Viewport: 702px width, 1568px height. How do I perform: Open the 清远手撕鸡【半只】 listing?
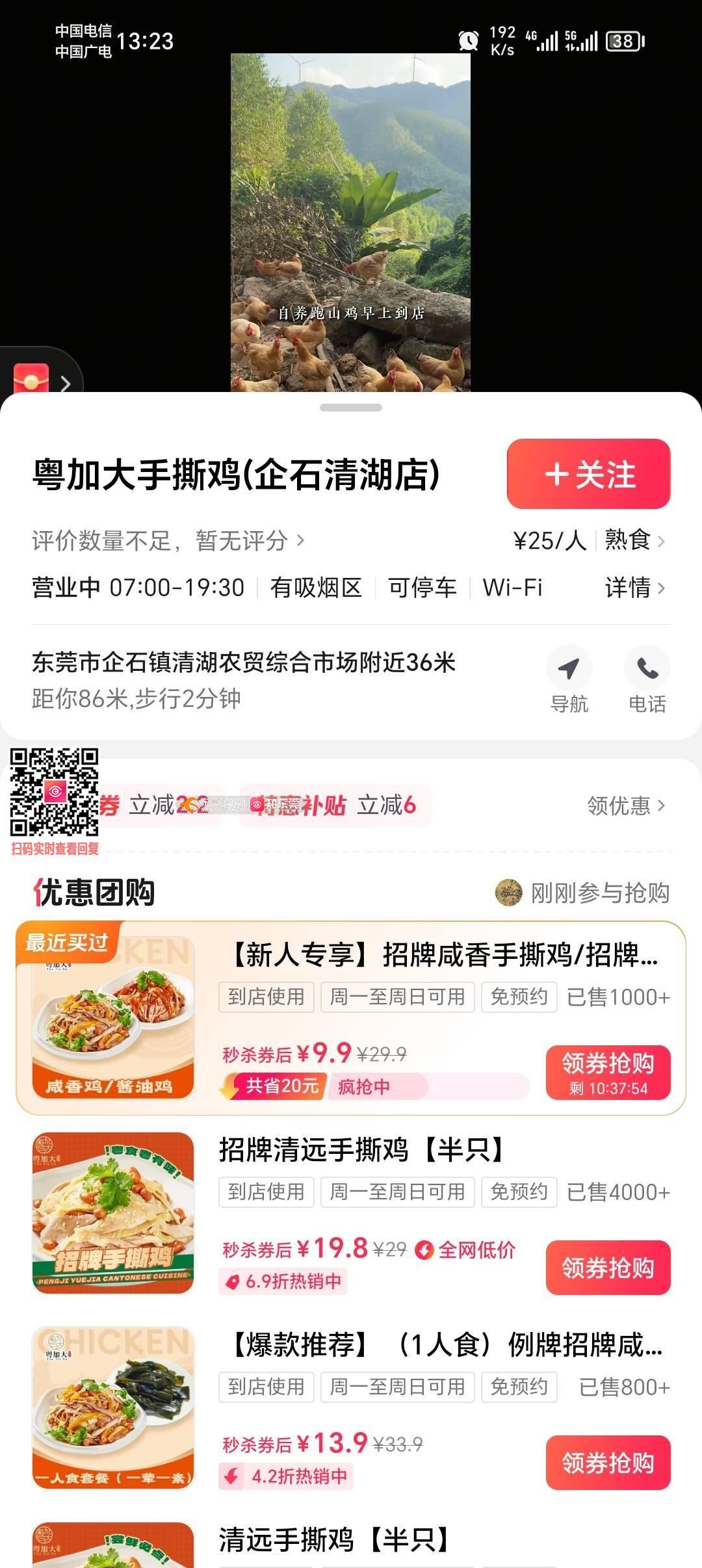click(x=334, y=1540)
